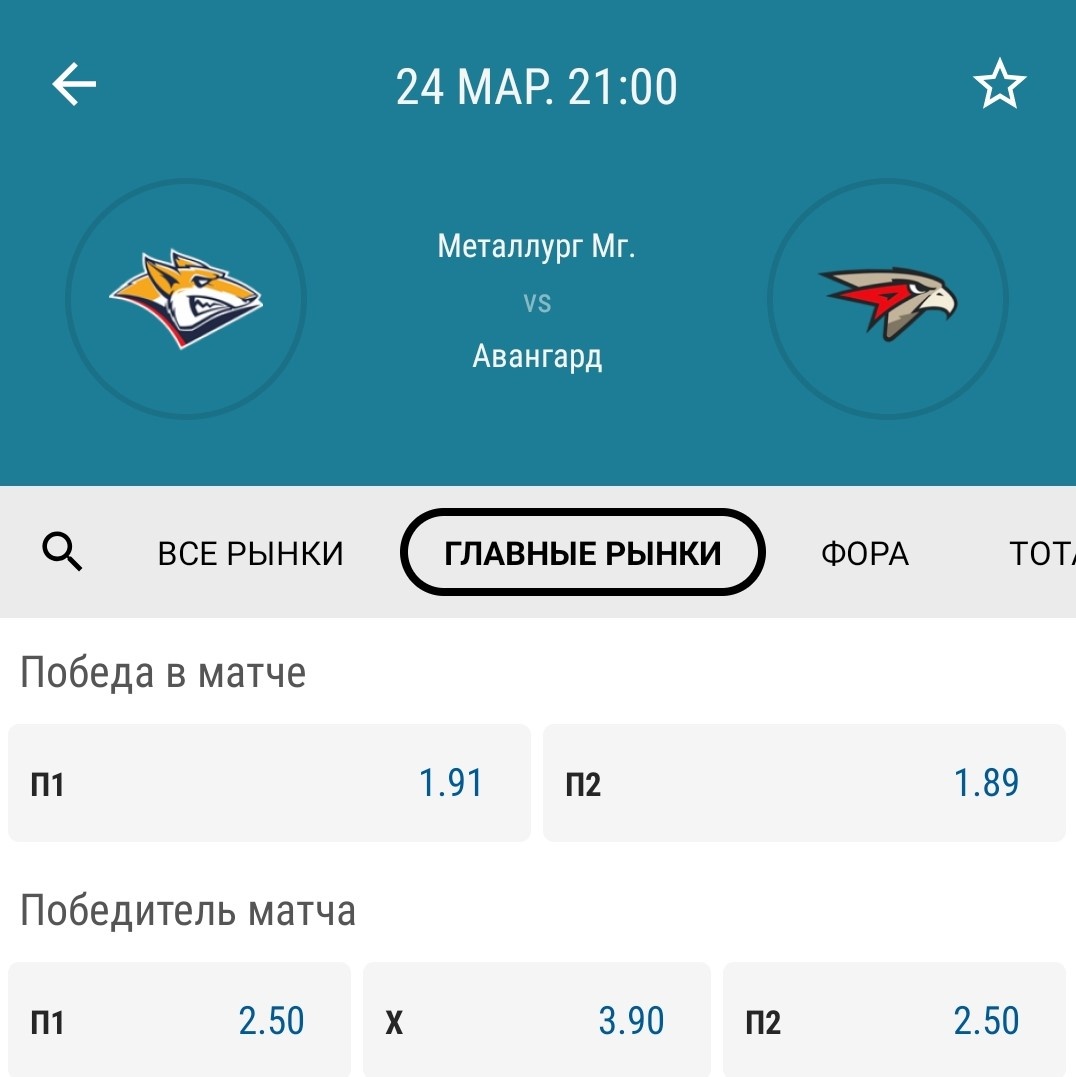Search the betting markets

click(63, 552)
